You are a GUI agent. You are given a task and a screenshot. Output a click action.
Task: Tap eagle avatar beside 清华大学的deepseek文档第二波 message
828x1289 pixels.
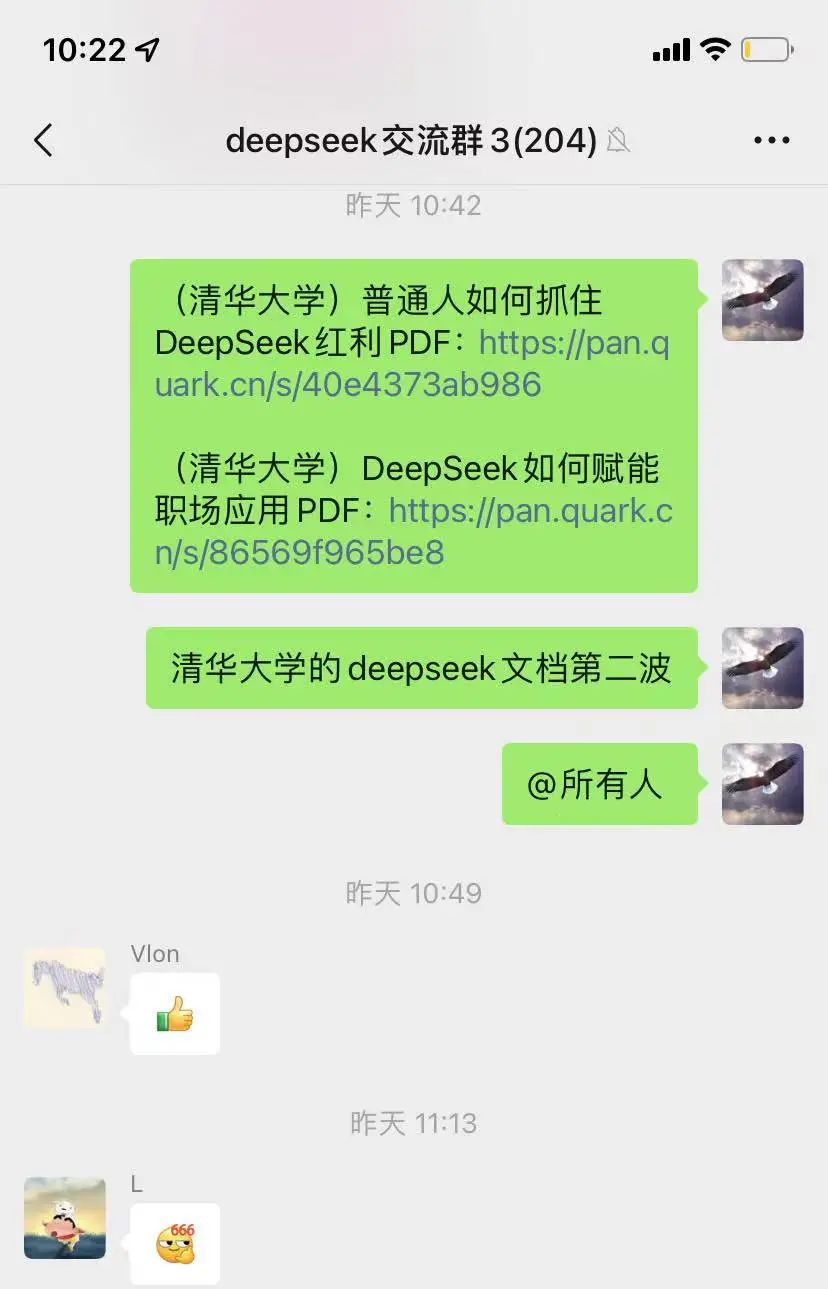(x=763, y=668)
